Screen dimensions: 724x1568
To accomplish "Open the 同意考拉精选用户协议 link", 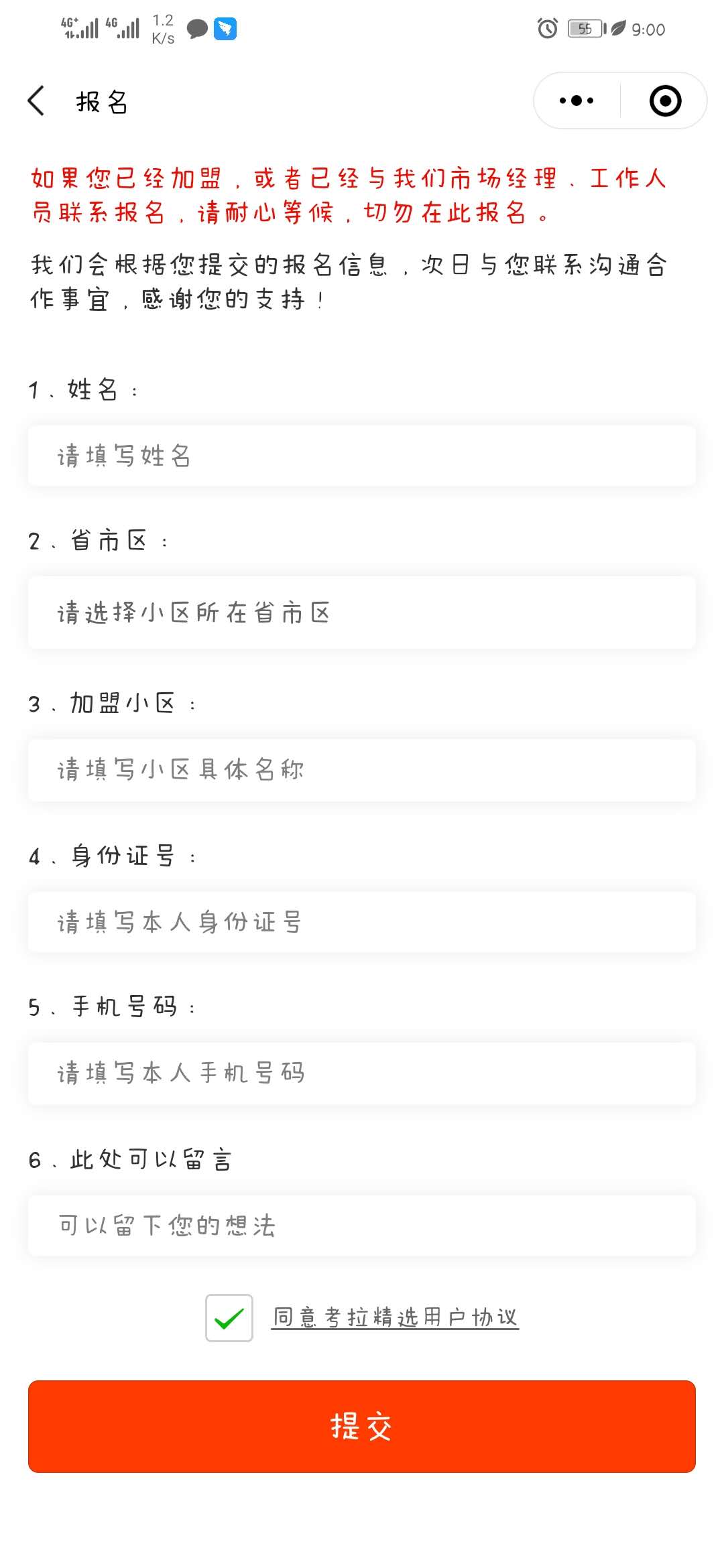I will (x=395, y=1317).
